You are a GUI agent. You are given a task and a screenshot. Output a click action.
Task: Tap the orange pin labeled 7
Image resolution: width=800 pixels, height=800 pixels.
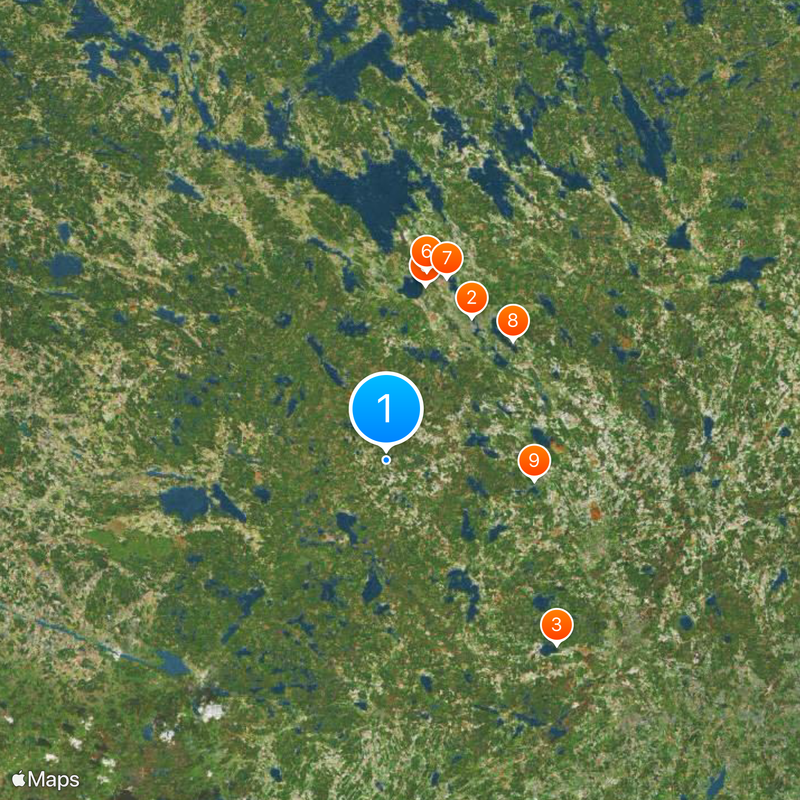(x=447, y=259)
